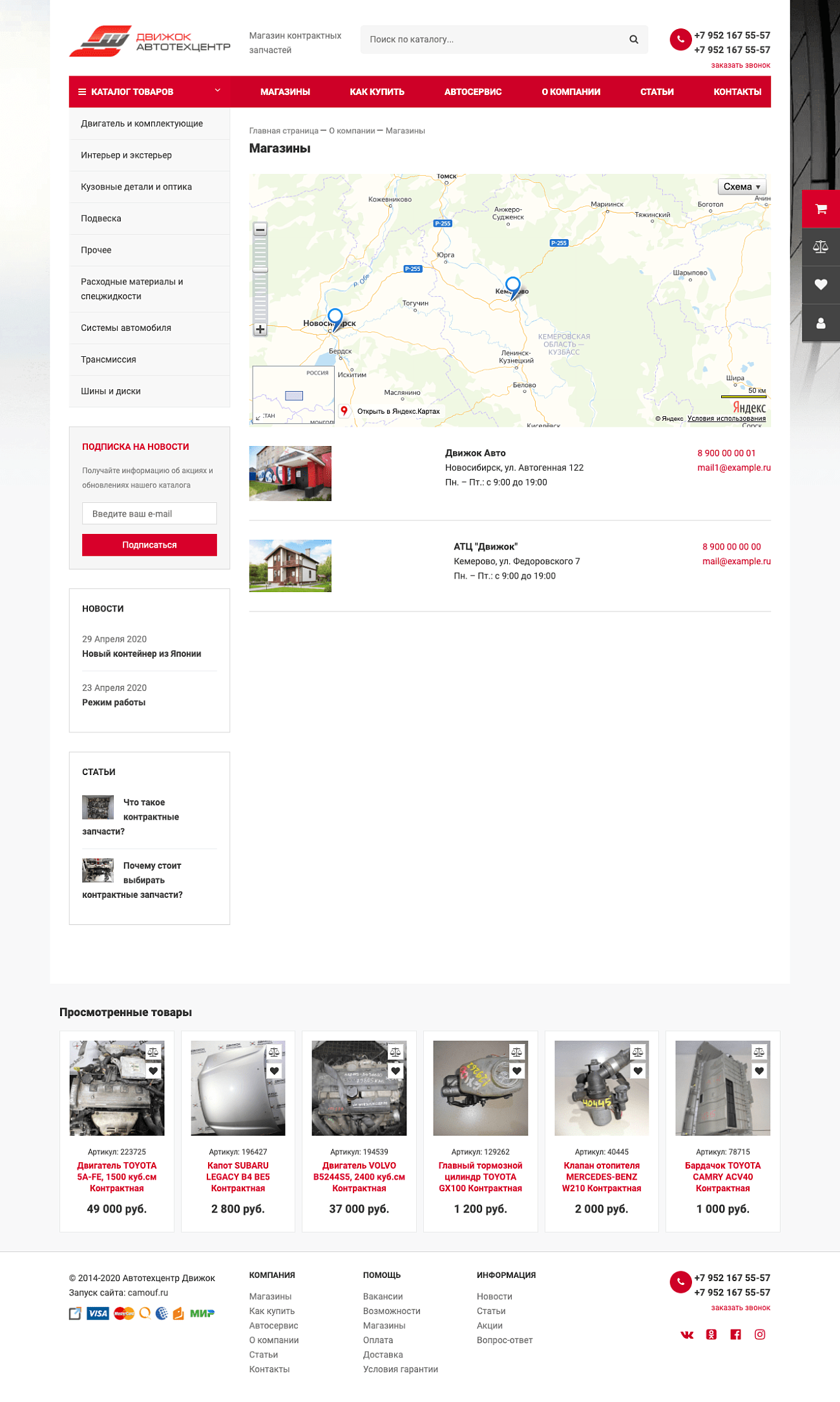
Task: Tap the email subscription field
Action: click(149, 514)
